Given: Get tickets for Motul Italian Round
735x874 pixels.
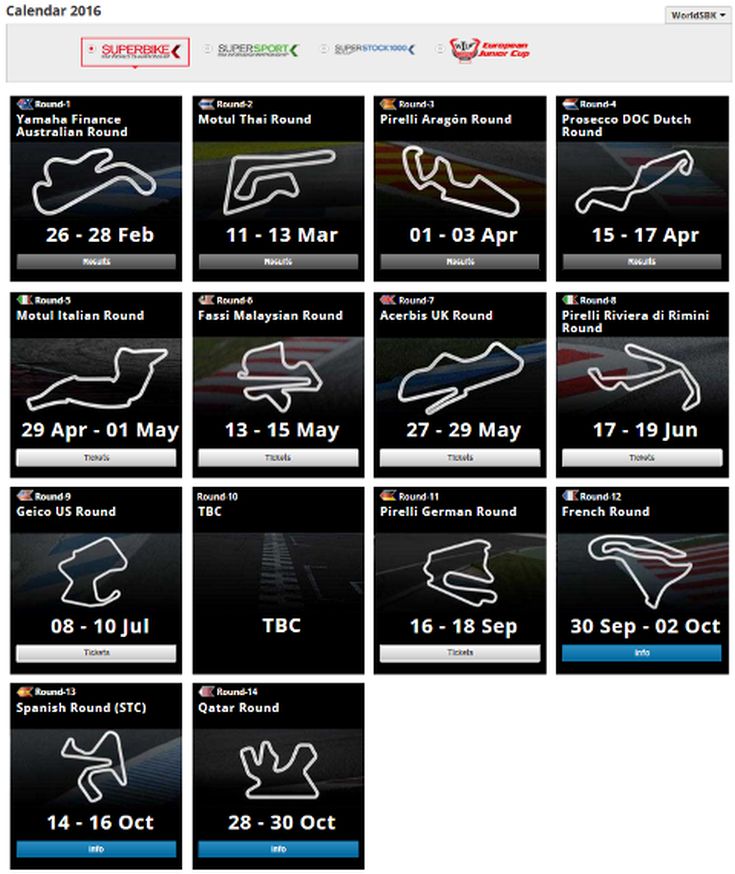Looking at the screenshot, I should (96, 458).
